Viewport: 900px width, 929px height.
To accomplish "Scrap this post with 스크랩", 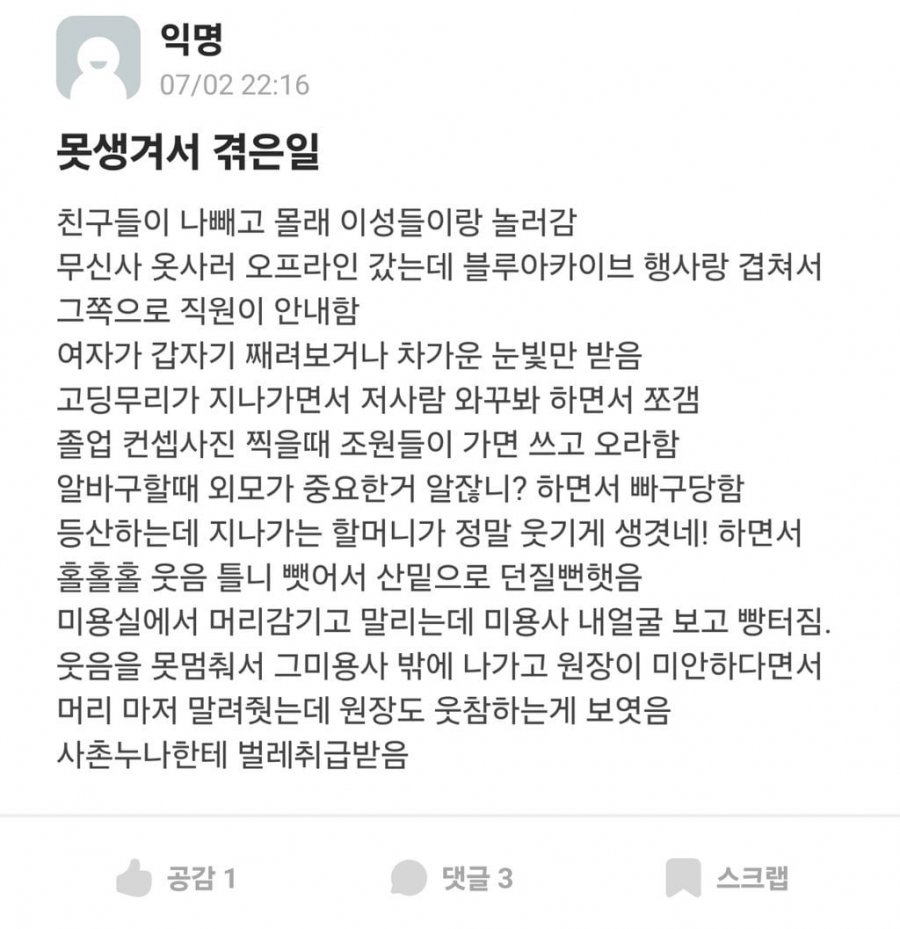I will click(x=727, y=878).
